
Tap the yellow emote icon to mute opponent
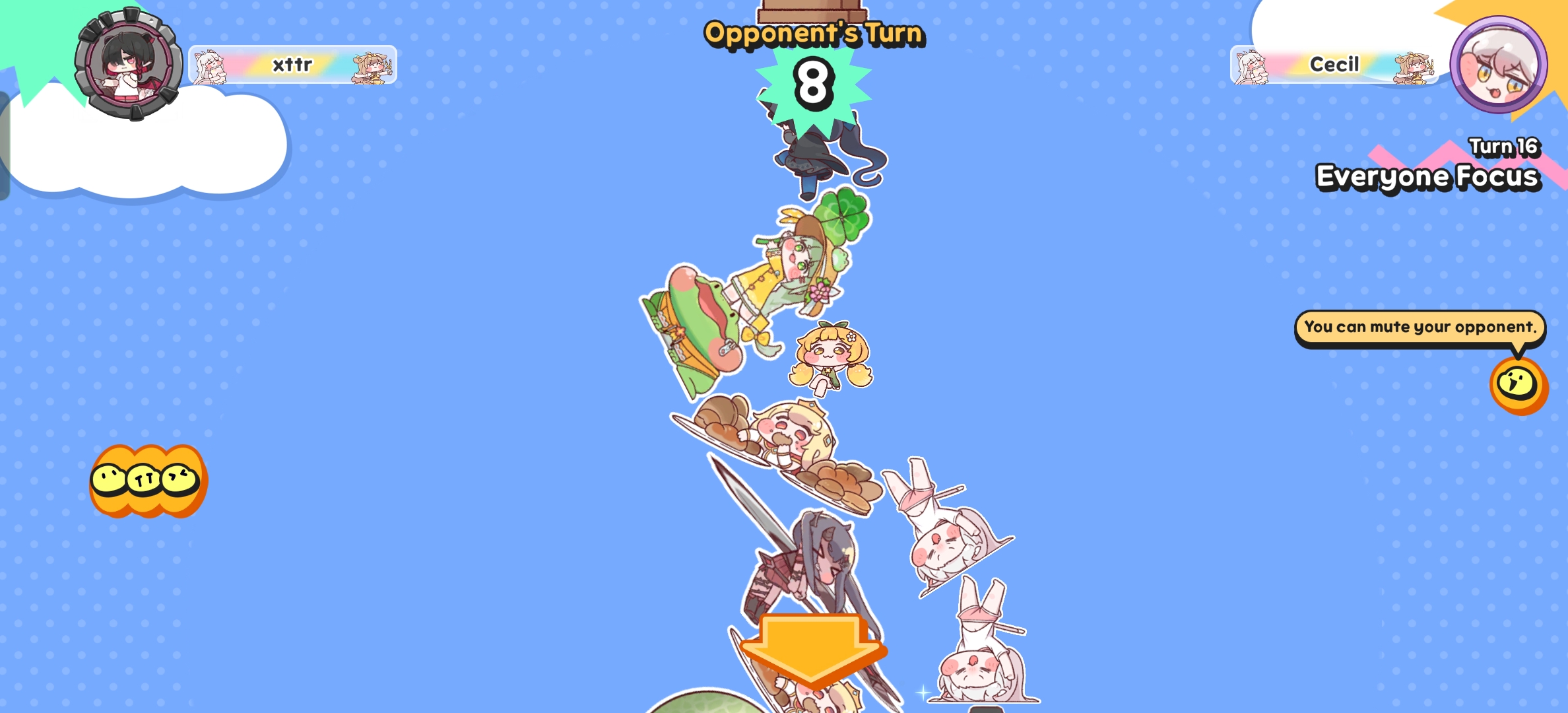(x=1518, y=384)
